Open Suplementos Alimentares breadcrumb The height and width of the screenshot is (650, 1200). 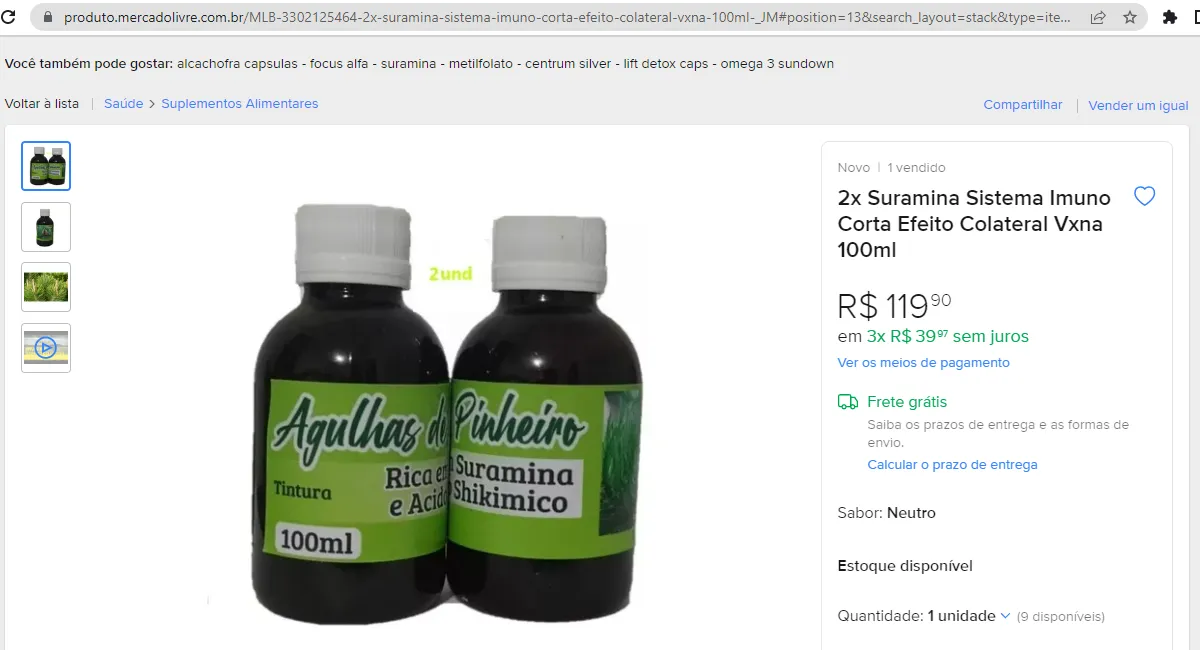(x=240, y=104)
